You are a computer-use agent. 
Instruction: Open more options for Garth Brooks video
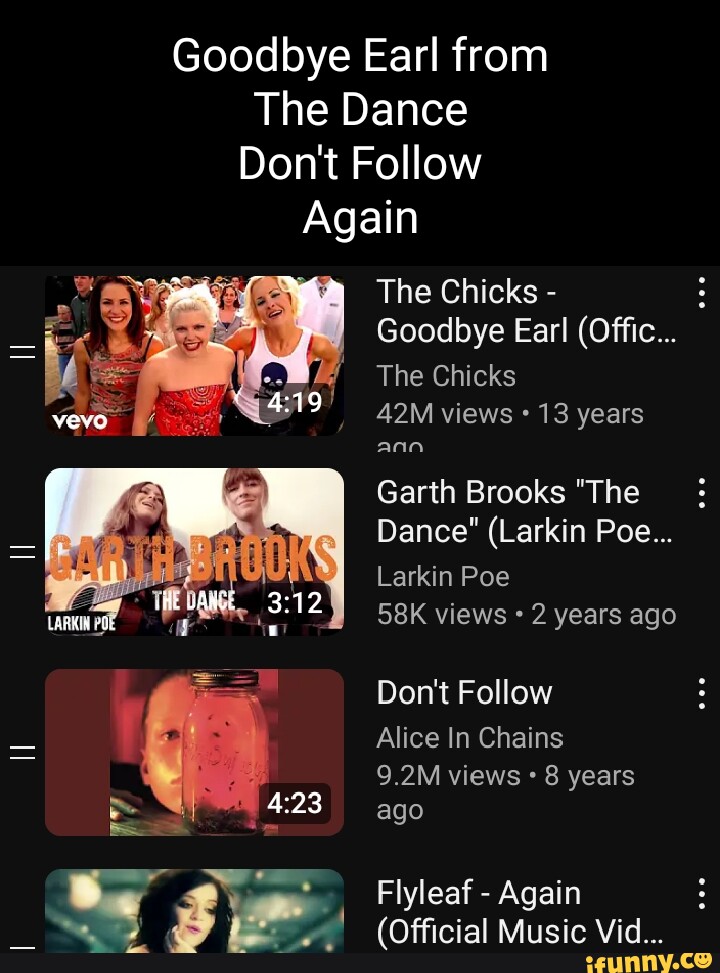coord(702,493)
